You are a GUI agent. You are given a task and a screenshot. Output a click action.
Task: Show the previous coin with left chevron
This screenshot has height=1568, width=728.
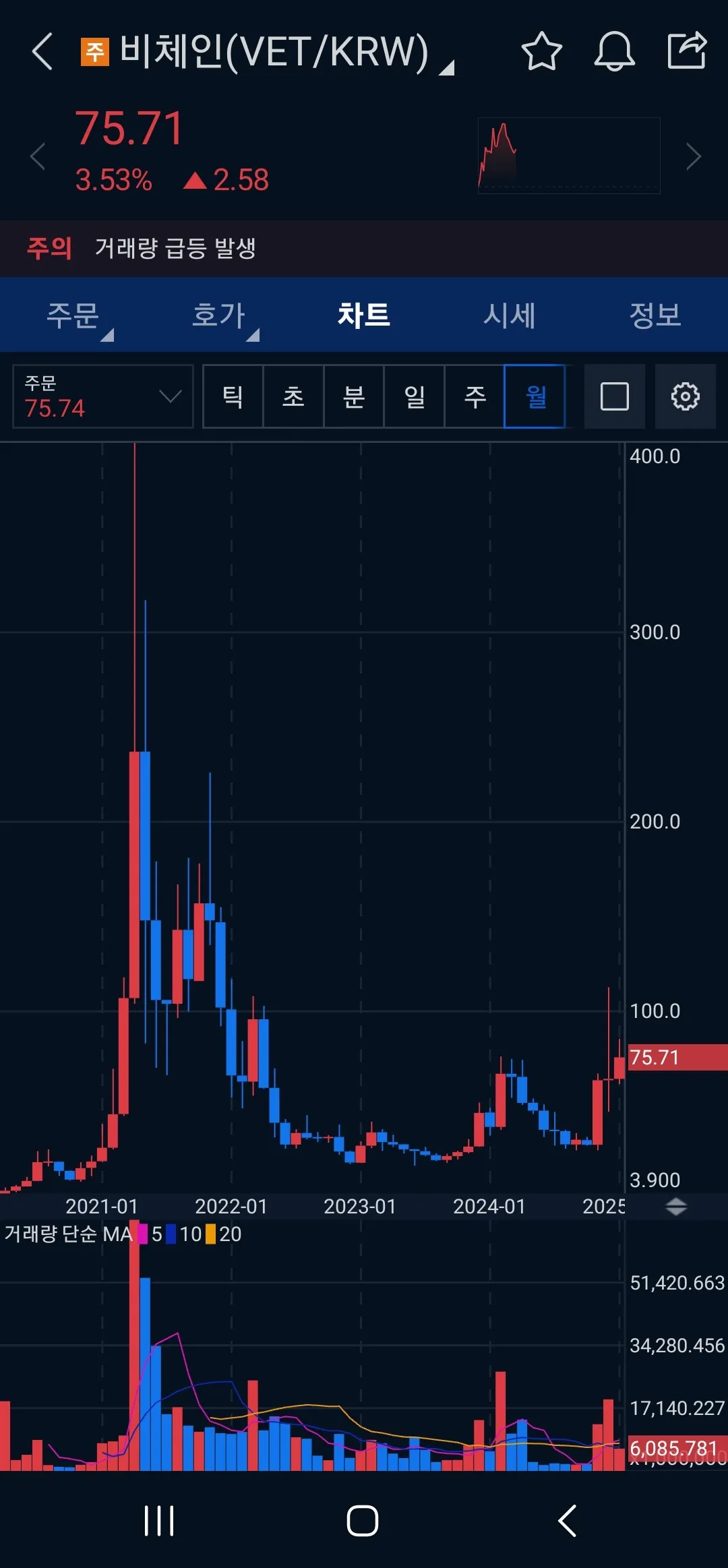click(38, 156)
